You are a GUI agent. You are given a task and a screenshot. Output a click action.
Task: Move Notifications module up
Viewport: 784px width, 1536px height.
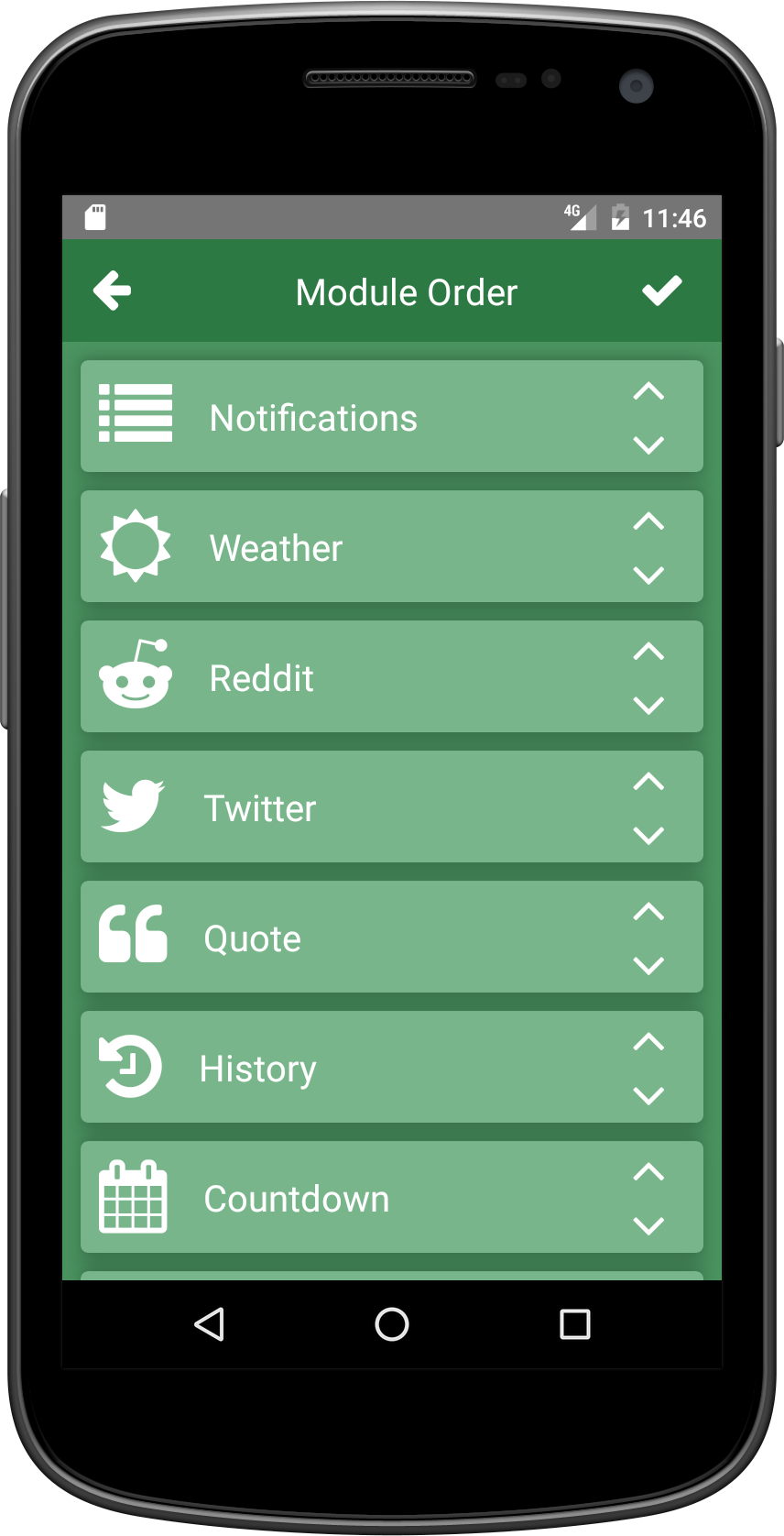click(x=648, y=391)
